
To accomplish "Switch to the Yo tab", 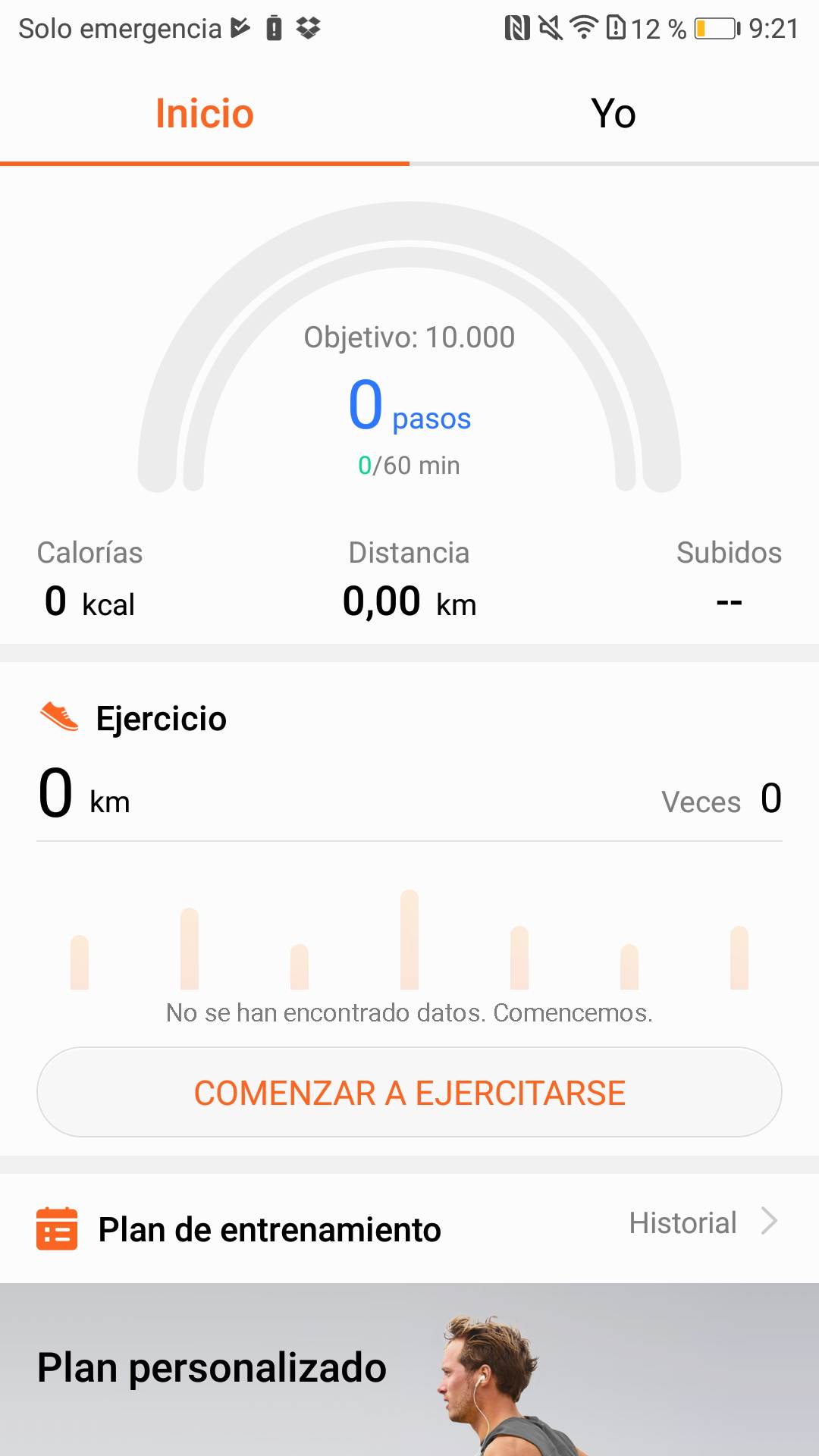I will 613,114.
